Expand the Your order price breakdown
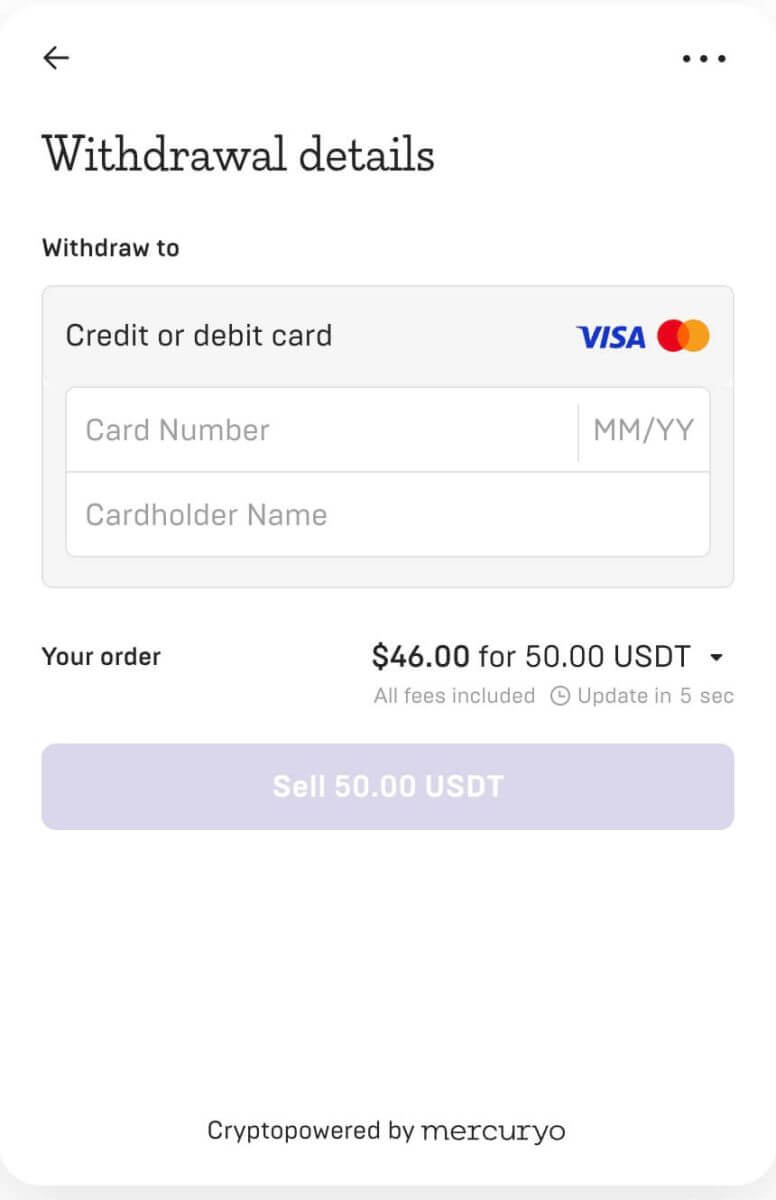Image resolution: width=776 pixels, height=1200 pixels. pos(718,657)
